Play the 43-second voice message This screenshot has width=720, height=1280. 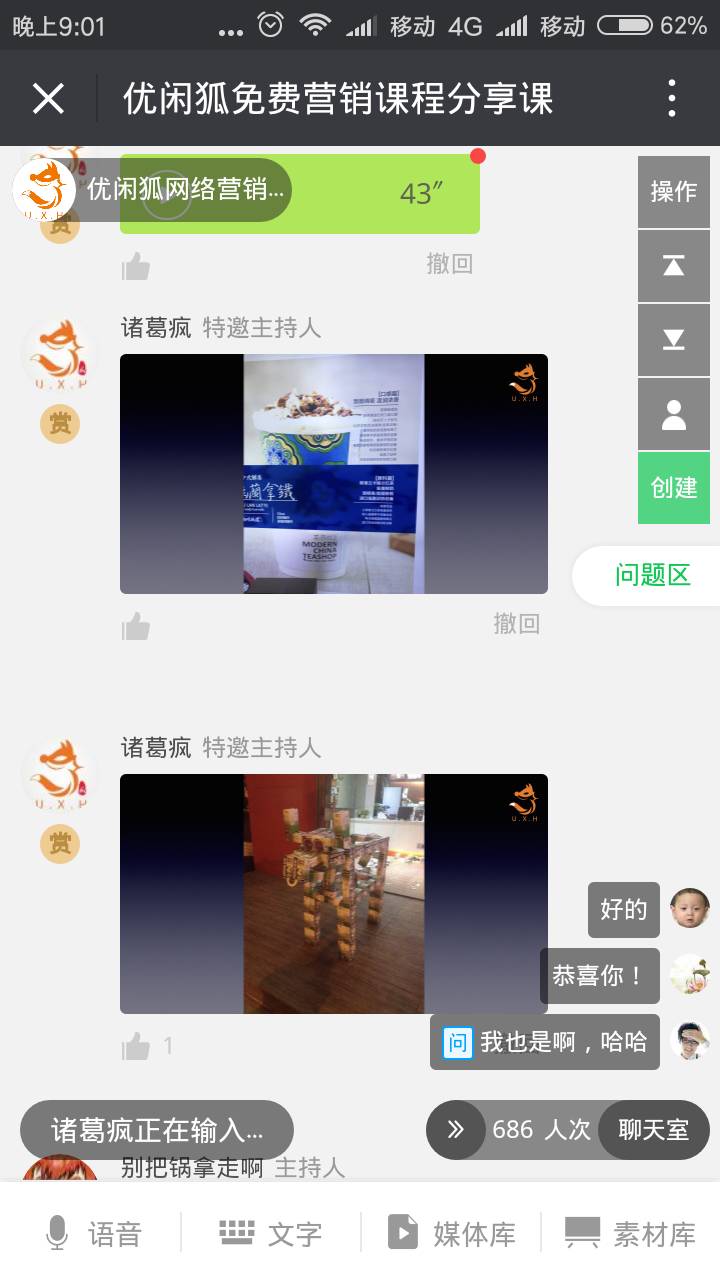400,194
